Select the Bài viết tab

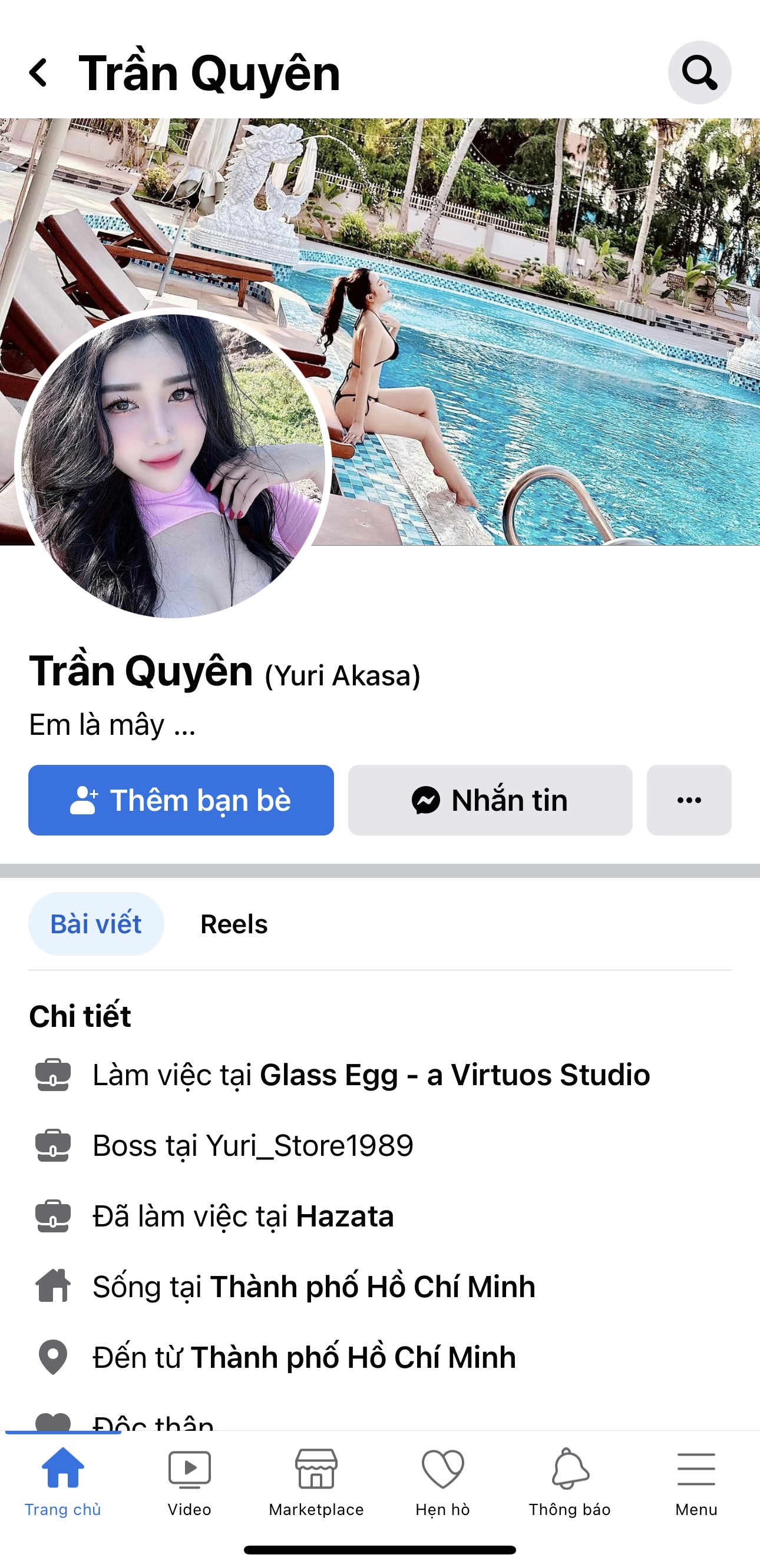[95, 924]
